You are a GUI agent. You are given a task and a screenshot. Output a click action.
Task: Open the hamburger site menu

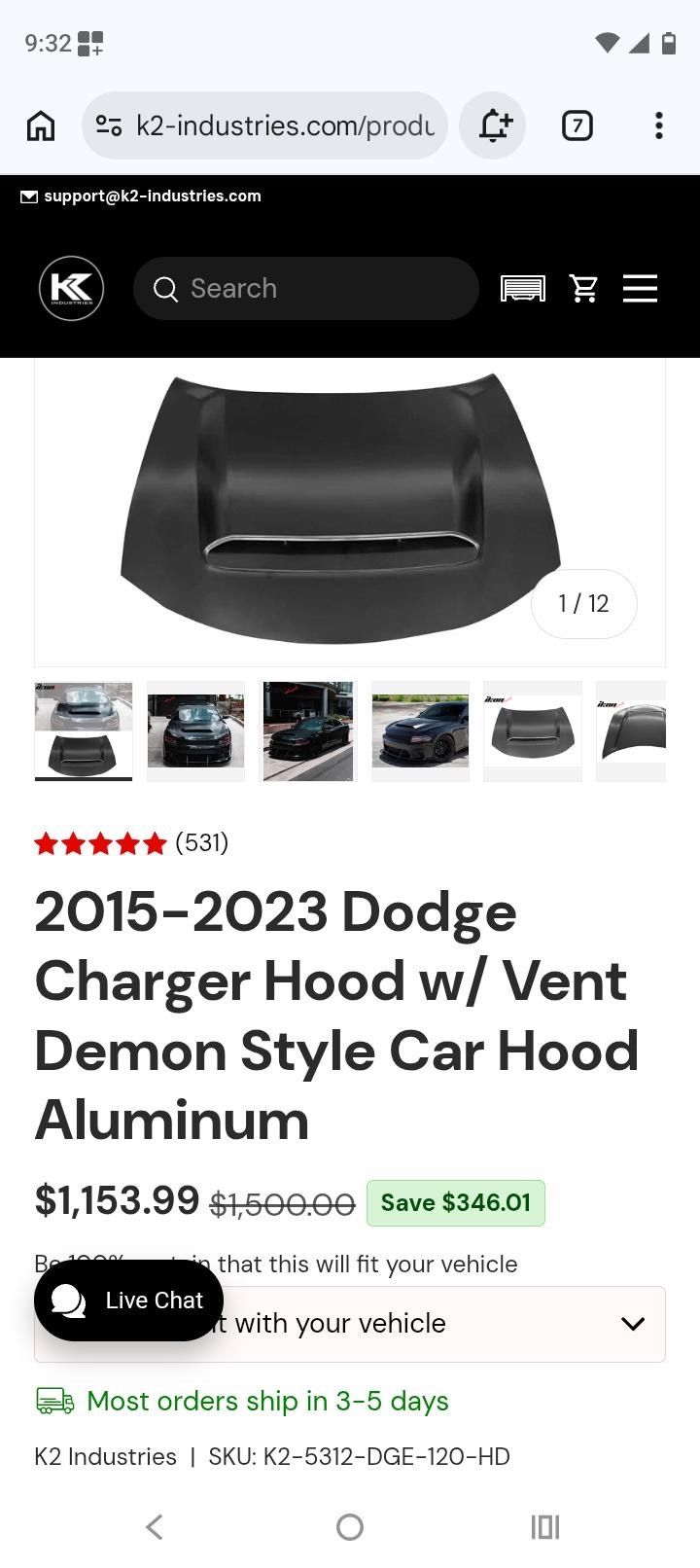pos(640,289)
